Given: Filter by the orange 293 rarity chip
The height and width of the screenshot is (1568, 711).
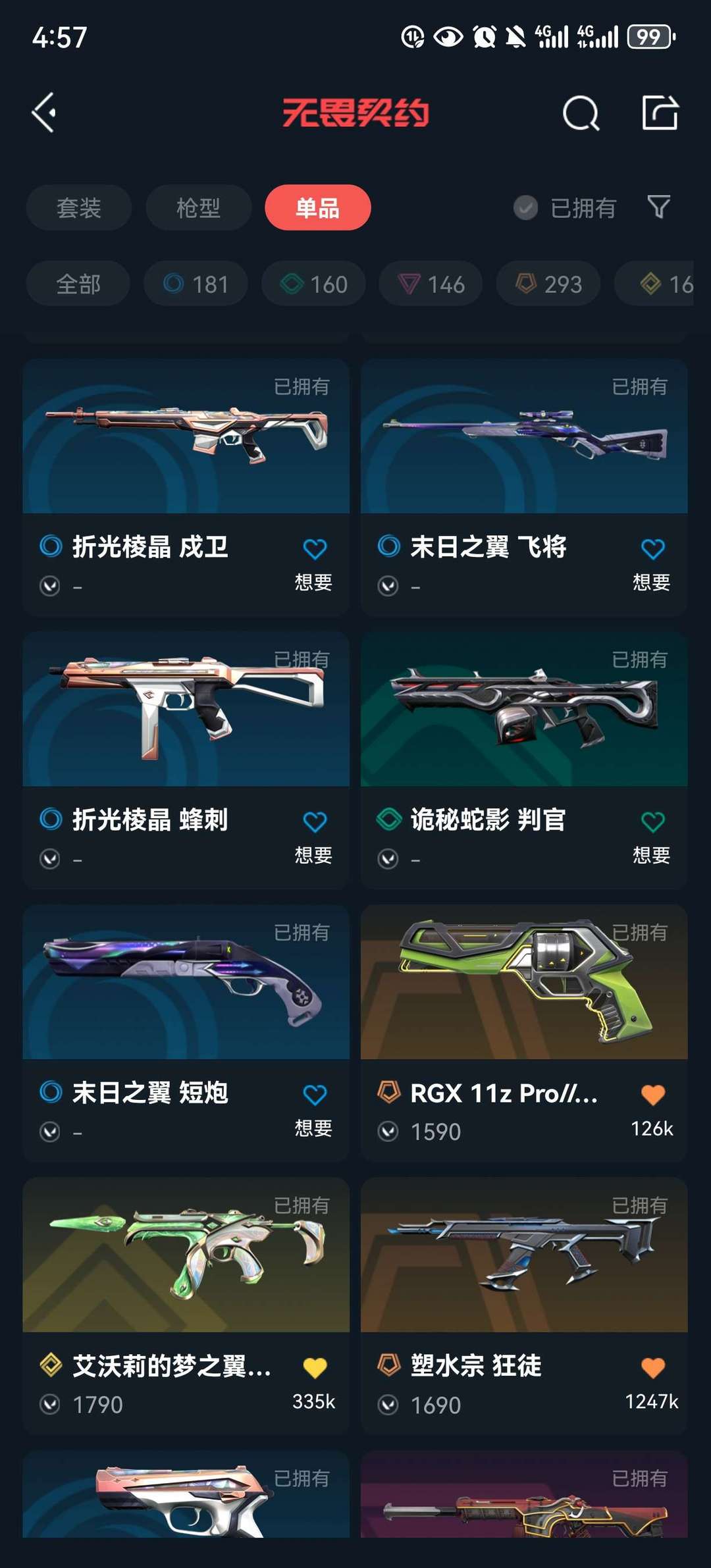Looking at the screenshot, I should point(548,284).
